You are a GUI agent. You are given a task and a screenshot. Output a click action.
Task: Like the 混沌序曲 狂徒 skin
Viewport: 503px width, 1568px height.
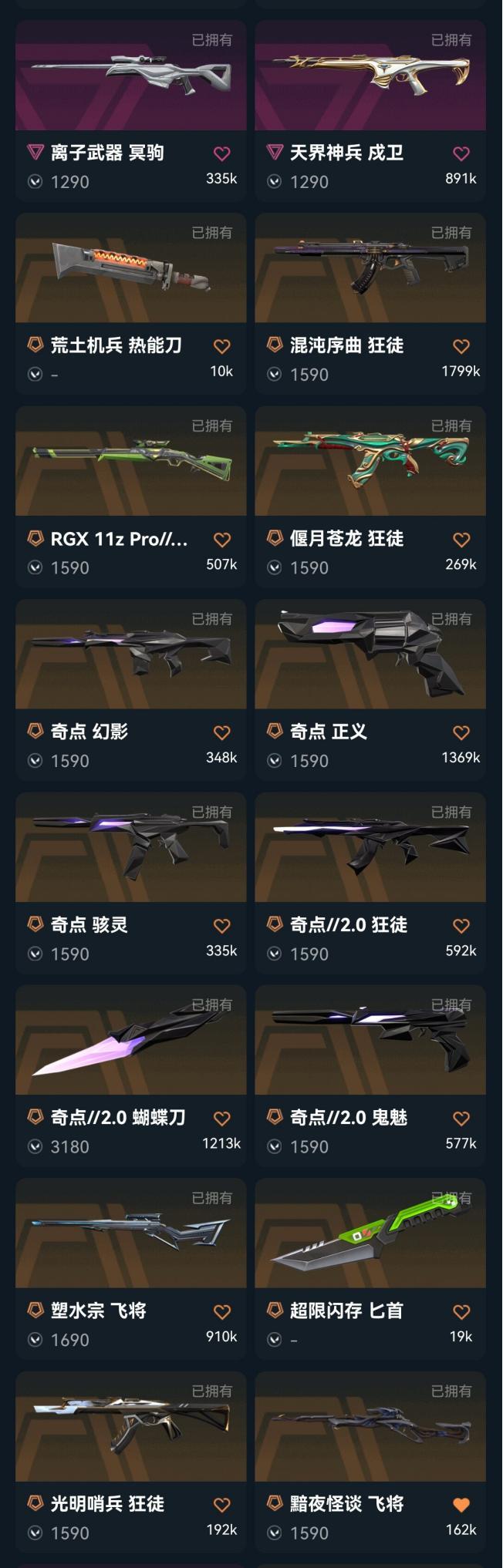[461, 346]
